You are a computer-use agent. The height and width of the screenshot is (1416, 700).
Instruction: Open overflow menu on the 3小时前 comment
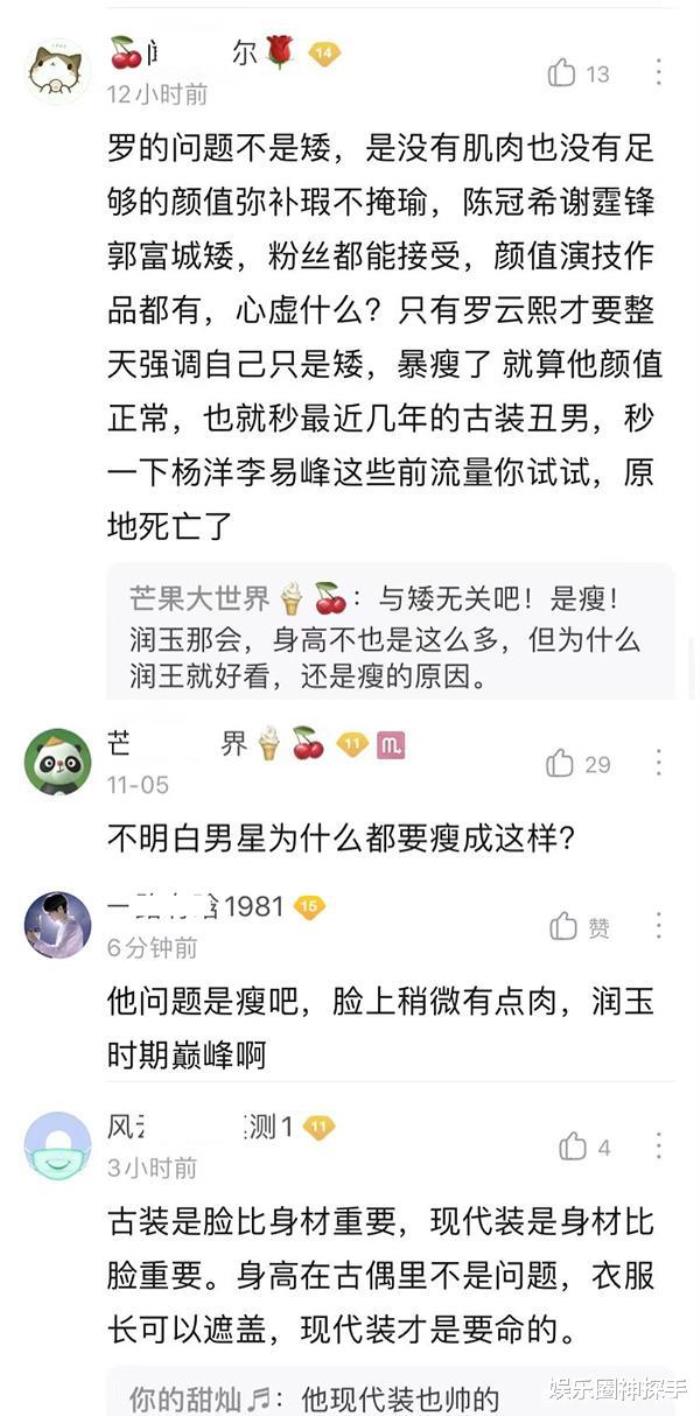[659, 1146]
